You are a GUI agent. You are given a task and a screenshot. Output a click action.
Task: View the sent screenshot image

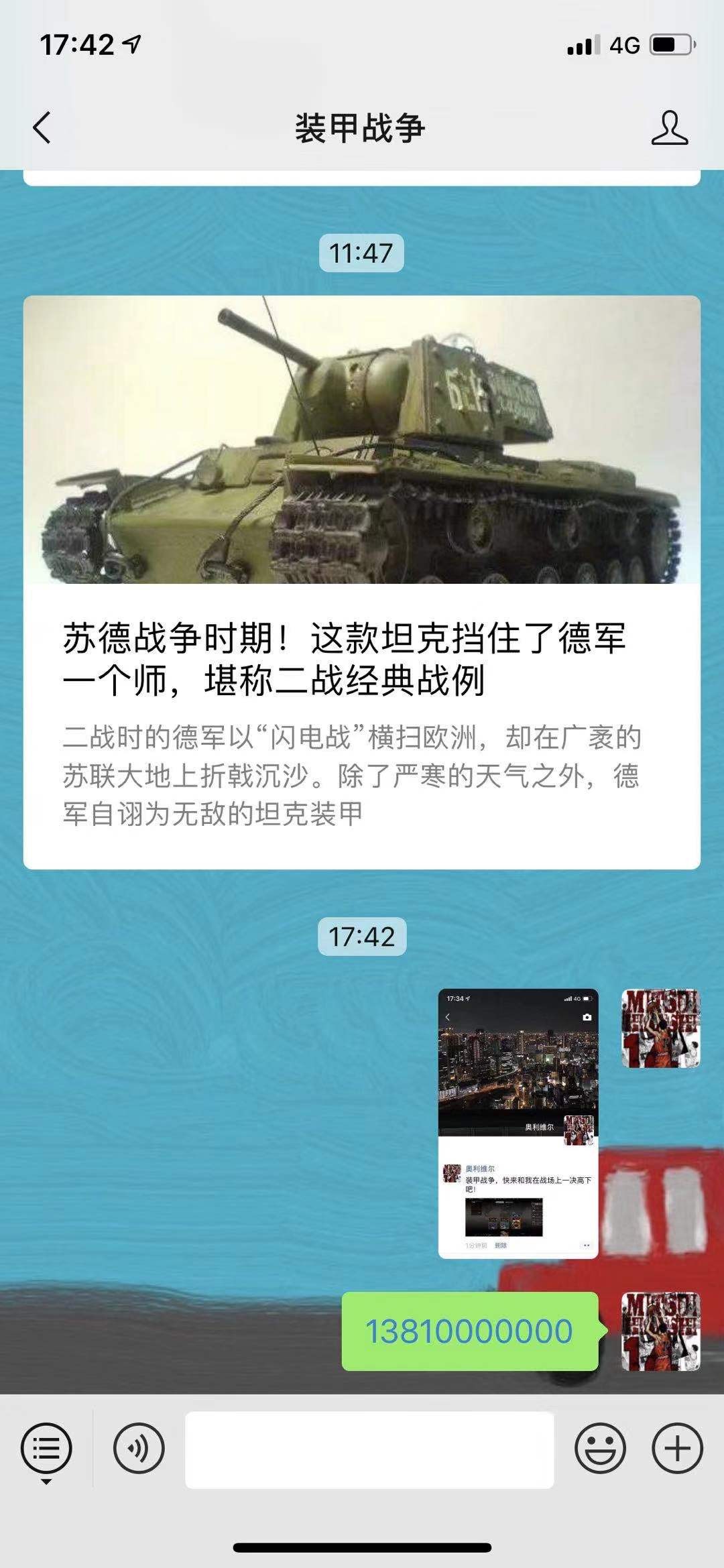click(x=518, y=1124)
